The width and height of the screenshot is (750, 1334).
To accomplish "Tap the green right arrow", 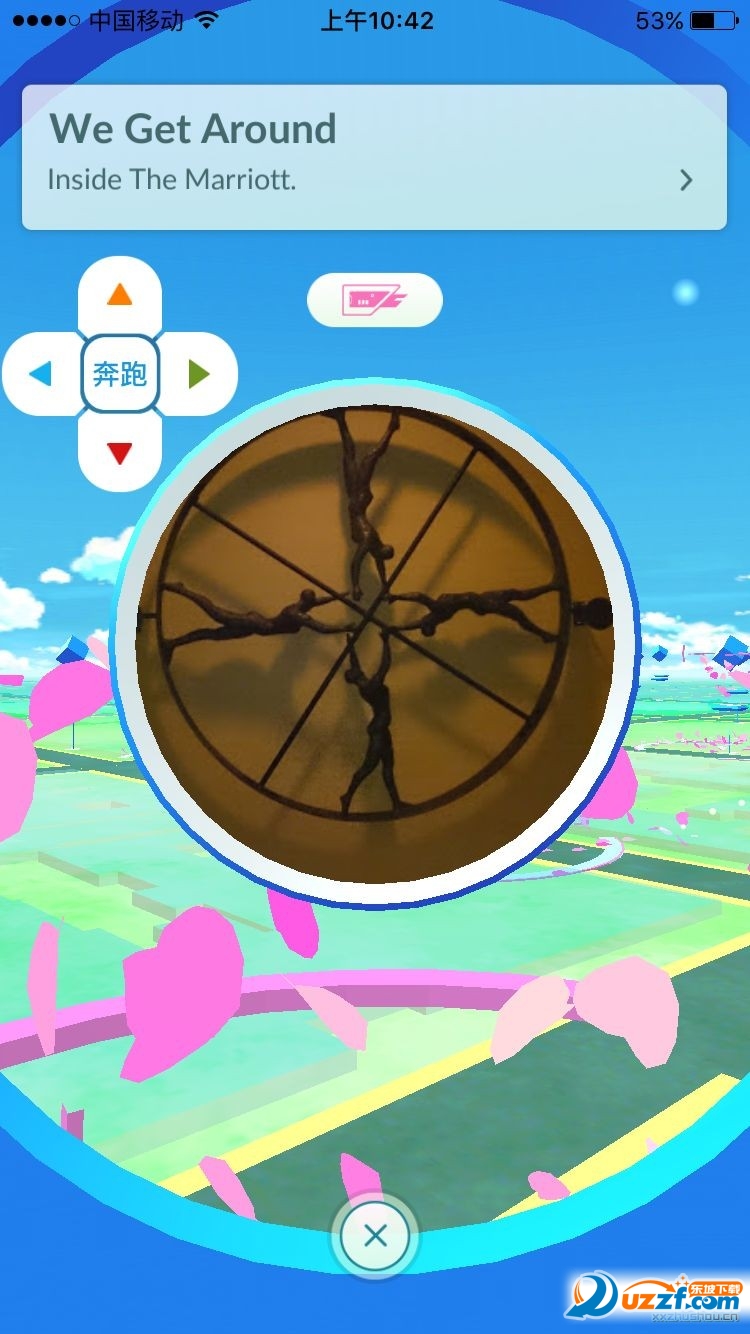I will tap(199, 375).
